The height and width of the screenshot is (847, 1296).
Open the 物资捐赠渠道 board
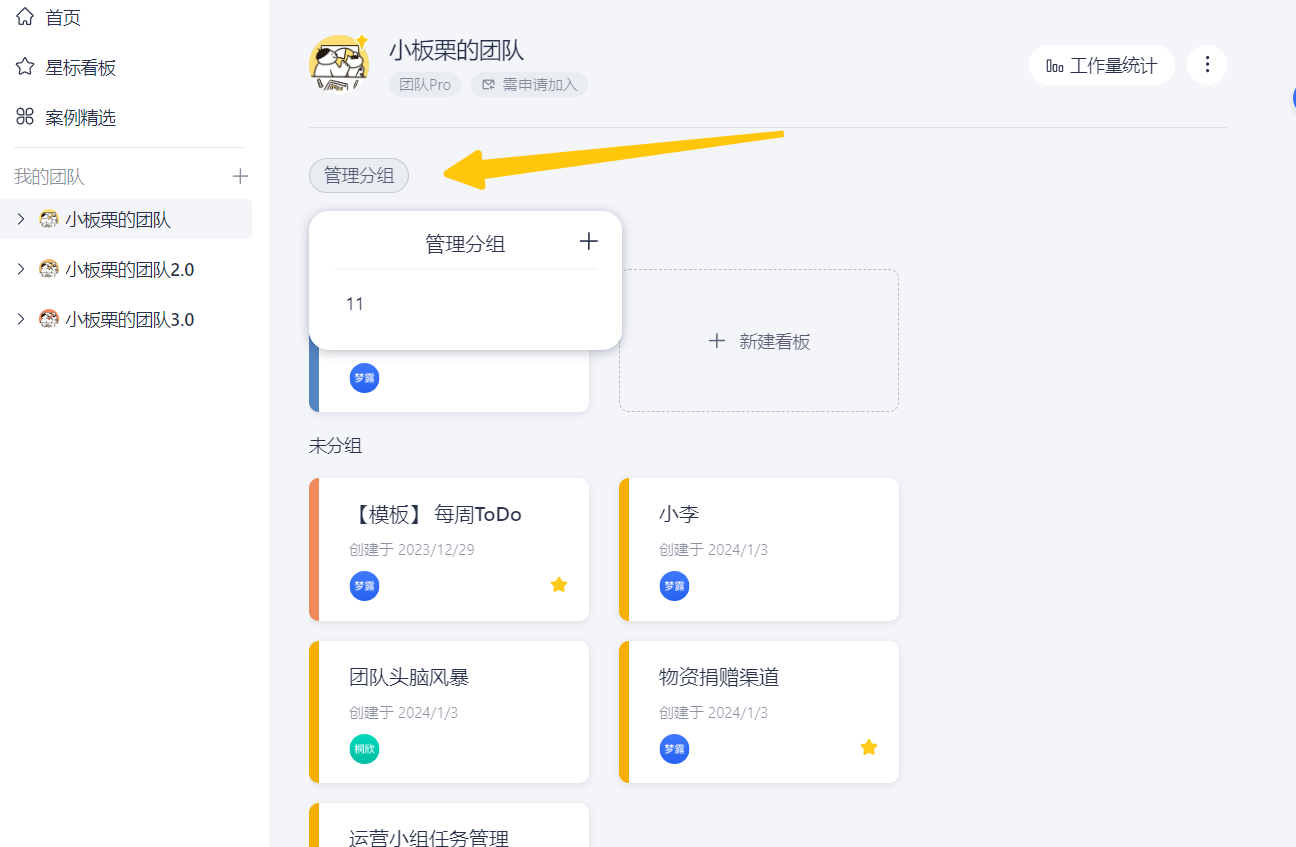(x=719, y=678)
